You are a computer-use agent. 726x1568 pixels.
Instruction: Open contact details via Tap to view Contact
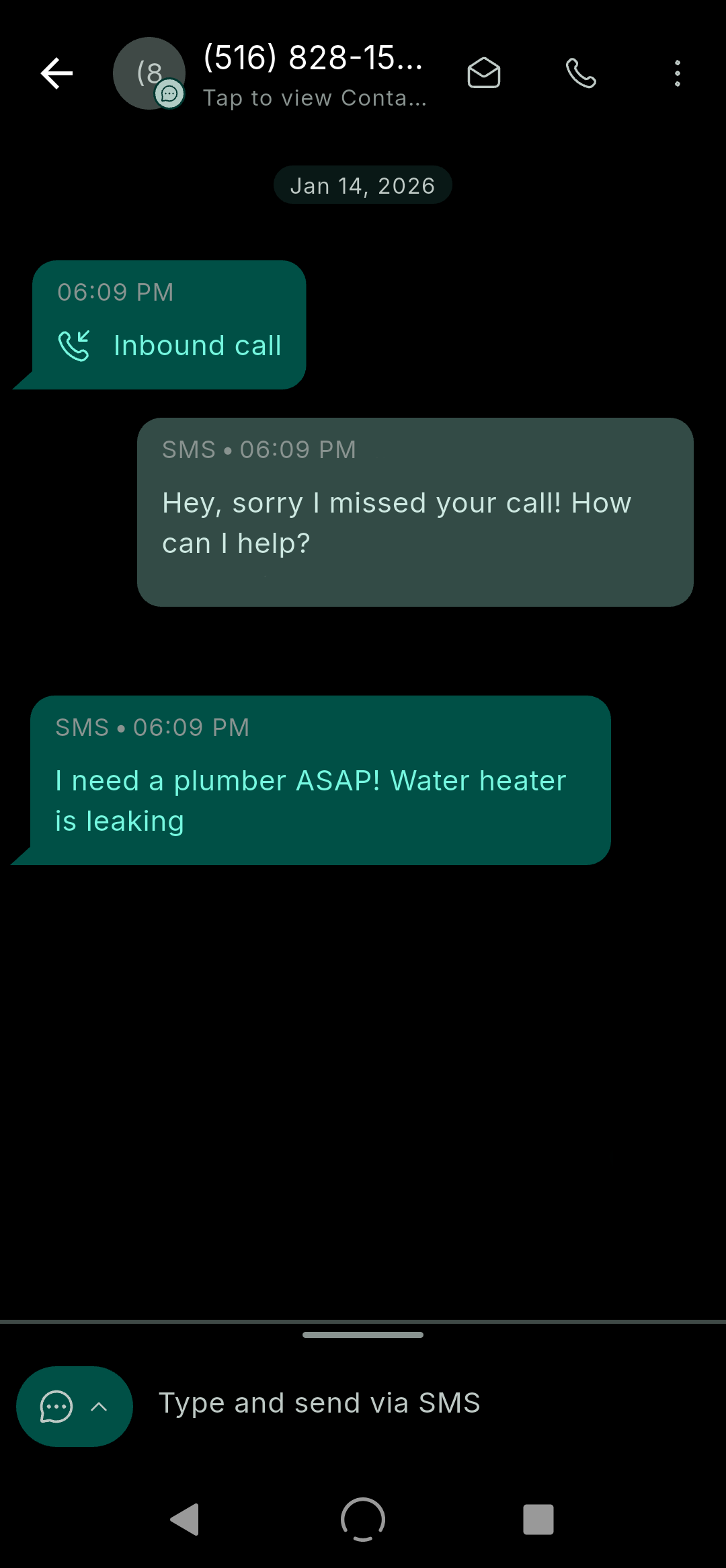(x=315, y=98)
